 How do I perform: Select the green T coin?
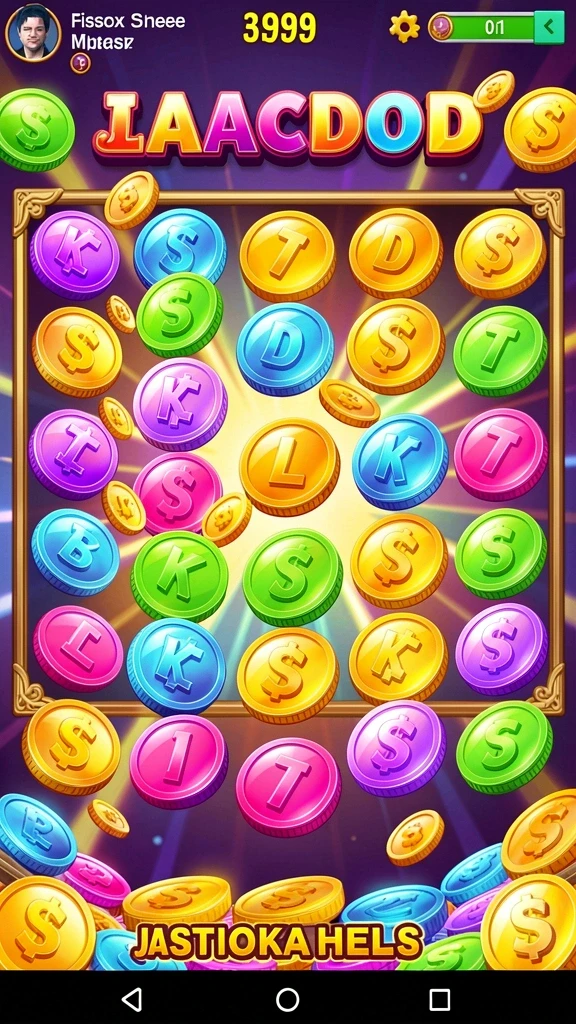500,351
